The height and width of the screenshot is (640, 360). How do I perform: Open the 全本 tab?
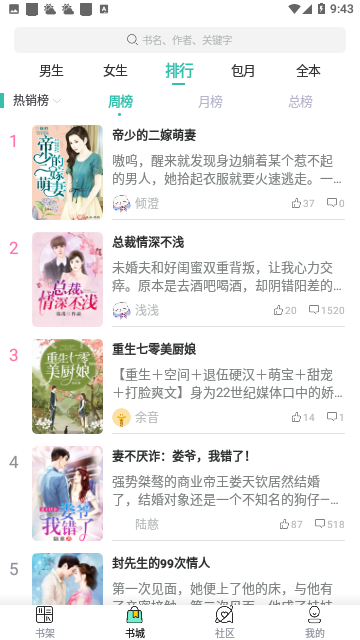pos(308,71)
